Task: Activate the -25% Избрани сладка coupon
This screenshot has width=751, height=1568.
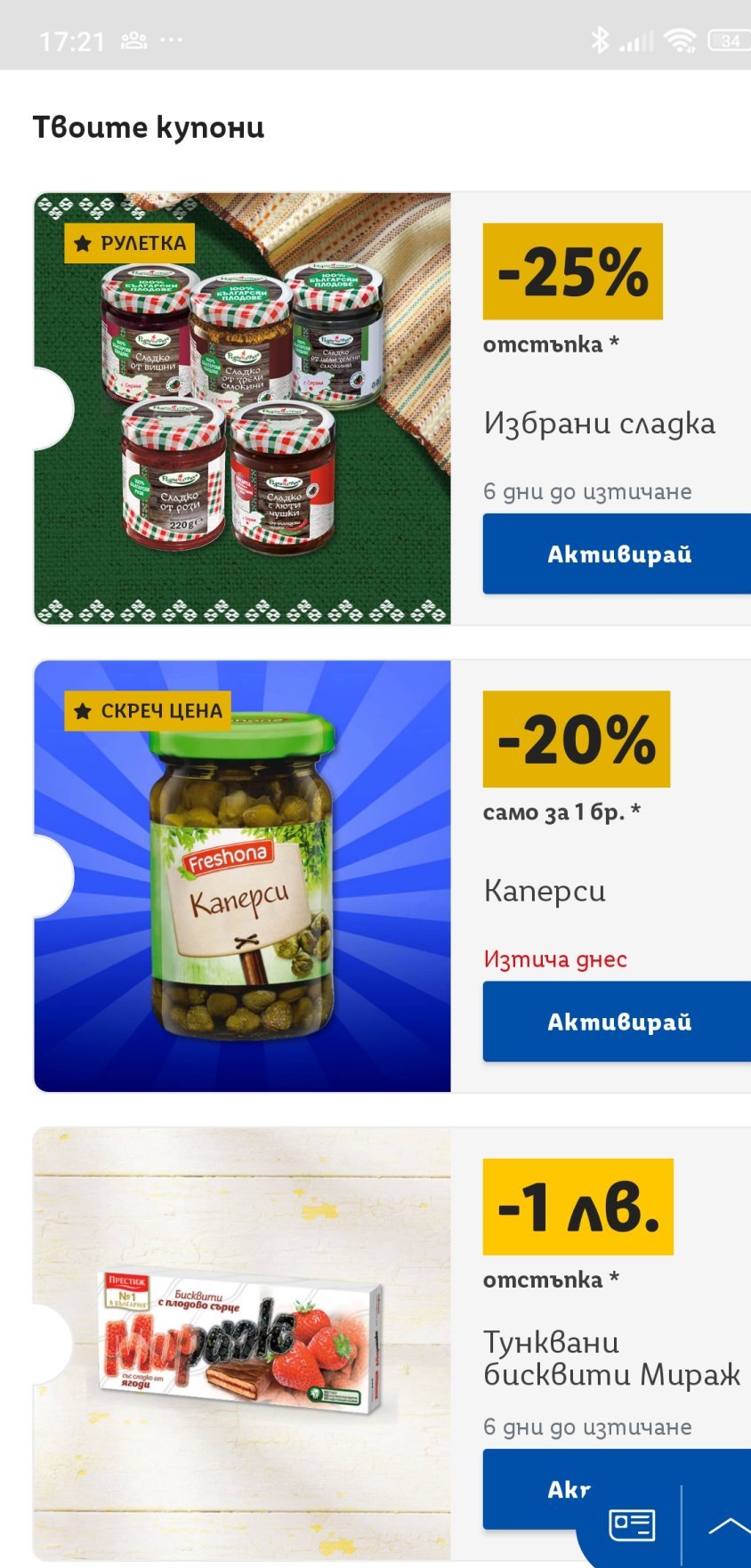Action: [x=618, y=554]
